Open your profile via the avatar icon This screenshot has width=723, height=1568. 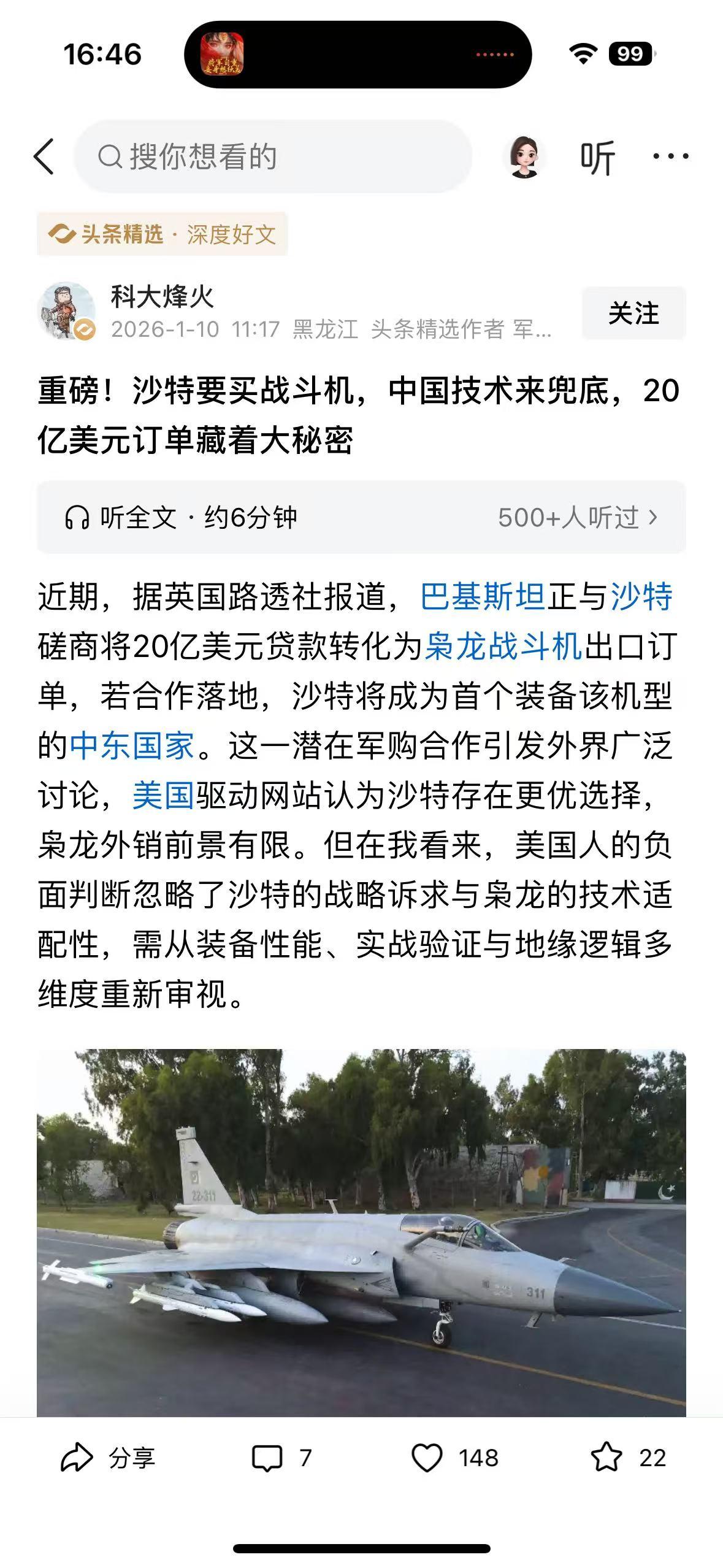point(526,156)
